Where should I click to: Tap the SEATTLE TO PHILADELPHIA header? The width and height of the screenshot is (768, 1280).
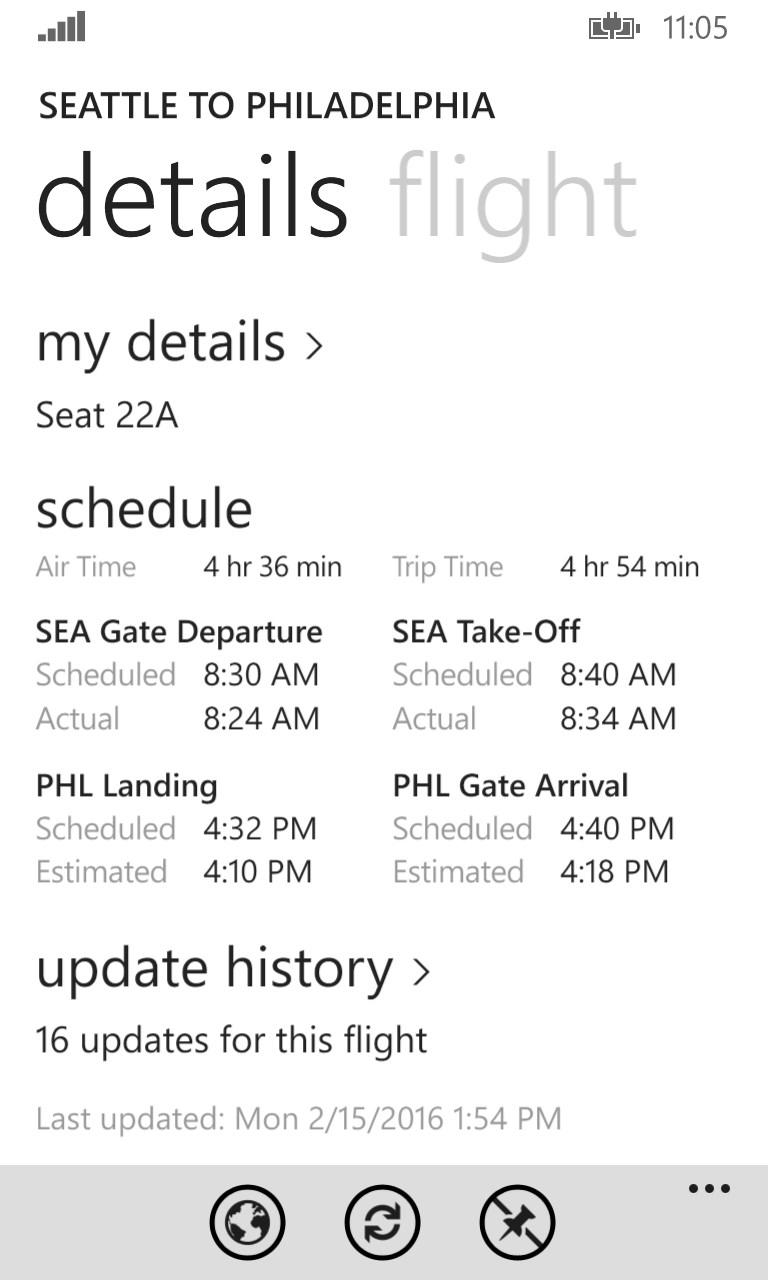[x=266, y=105]
